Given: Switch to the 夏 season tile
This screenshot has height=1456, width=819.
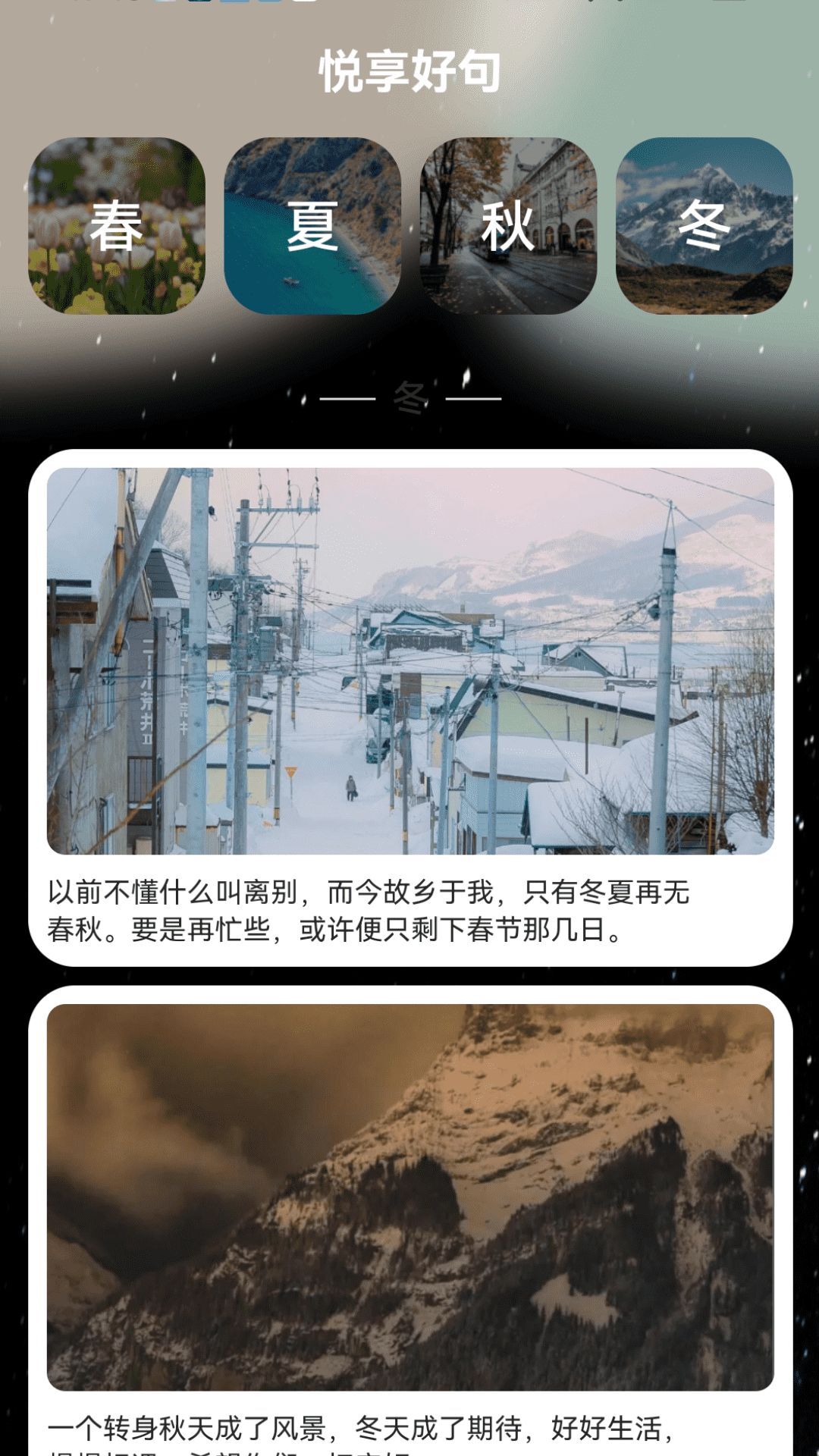Looking at the screenshot, I should coord(312,226).
